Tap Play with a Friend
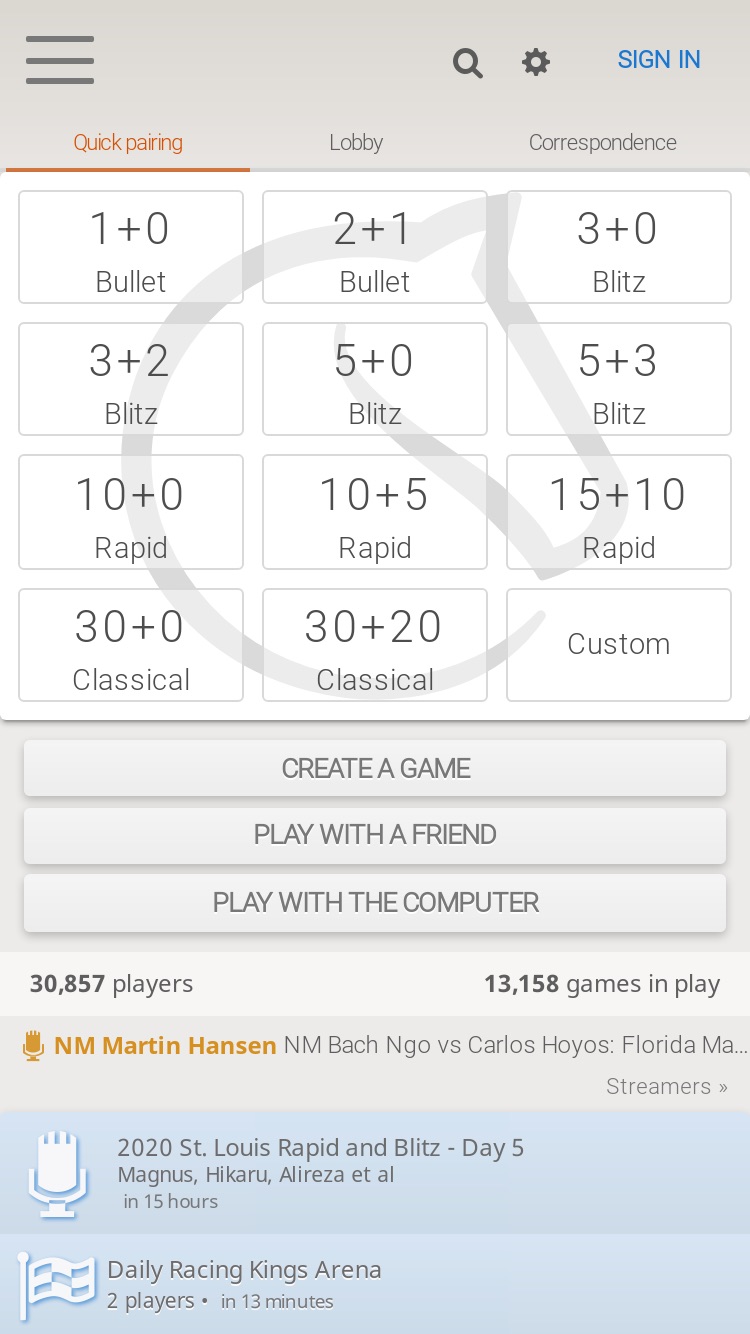Screen dimensions: 750x1334 [x=375, y=835]
